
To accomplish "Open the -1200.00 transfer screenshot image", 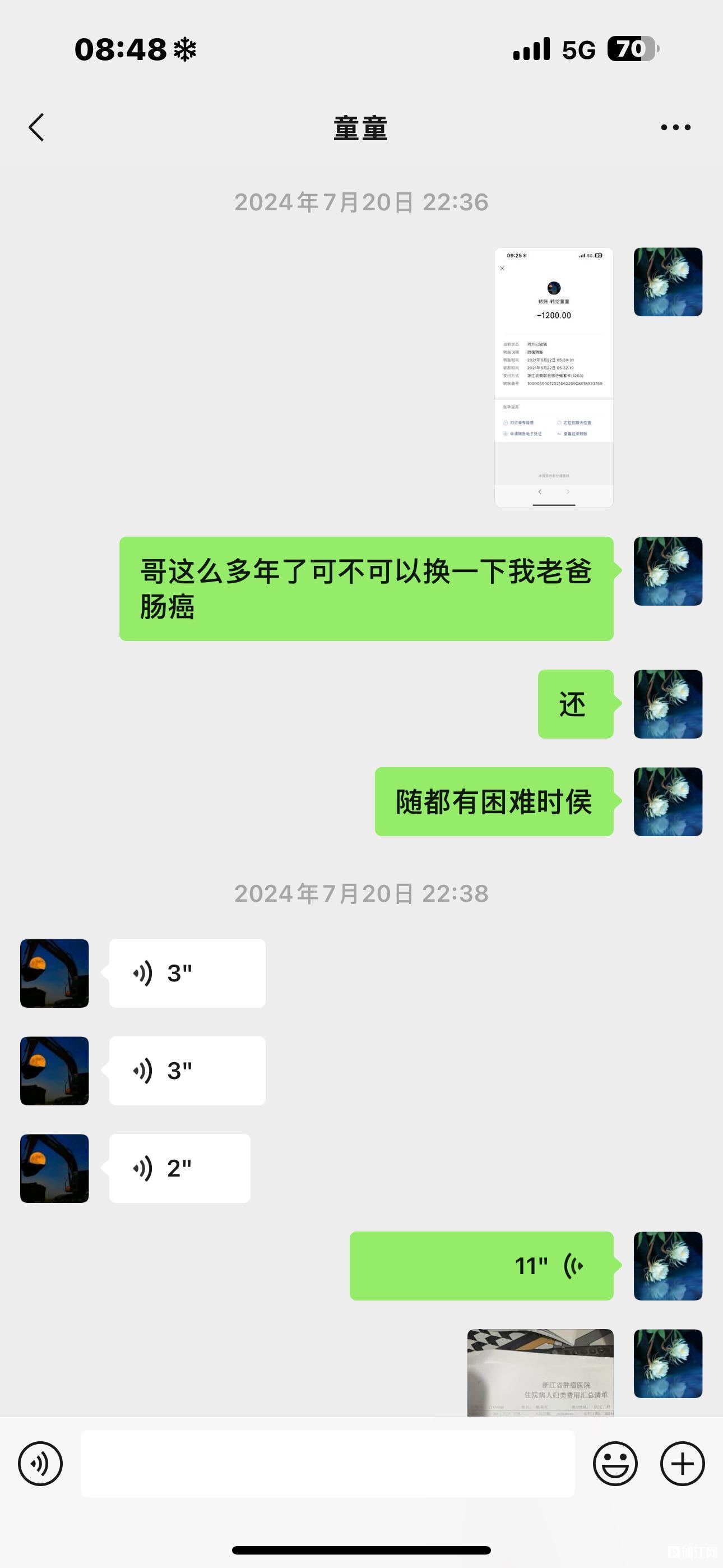I will click(x=553, y=377).
